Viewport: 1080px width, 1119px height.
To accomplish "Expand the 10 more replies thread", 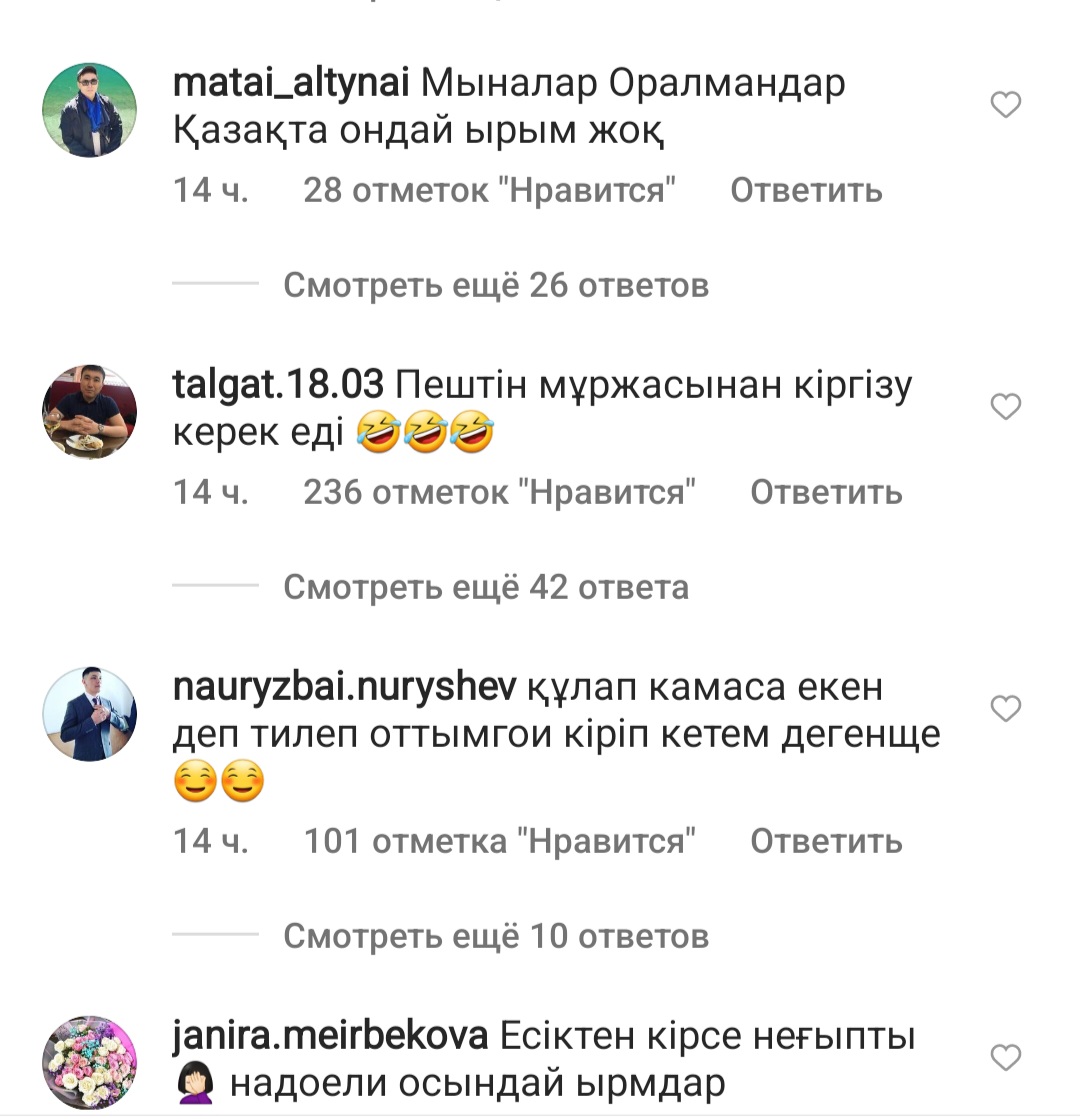I will click(x=496, y=936).
